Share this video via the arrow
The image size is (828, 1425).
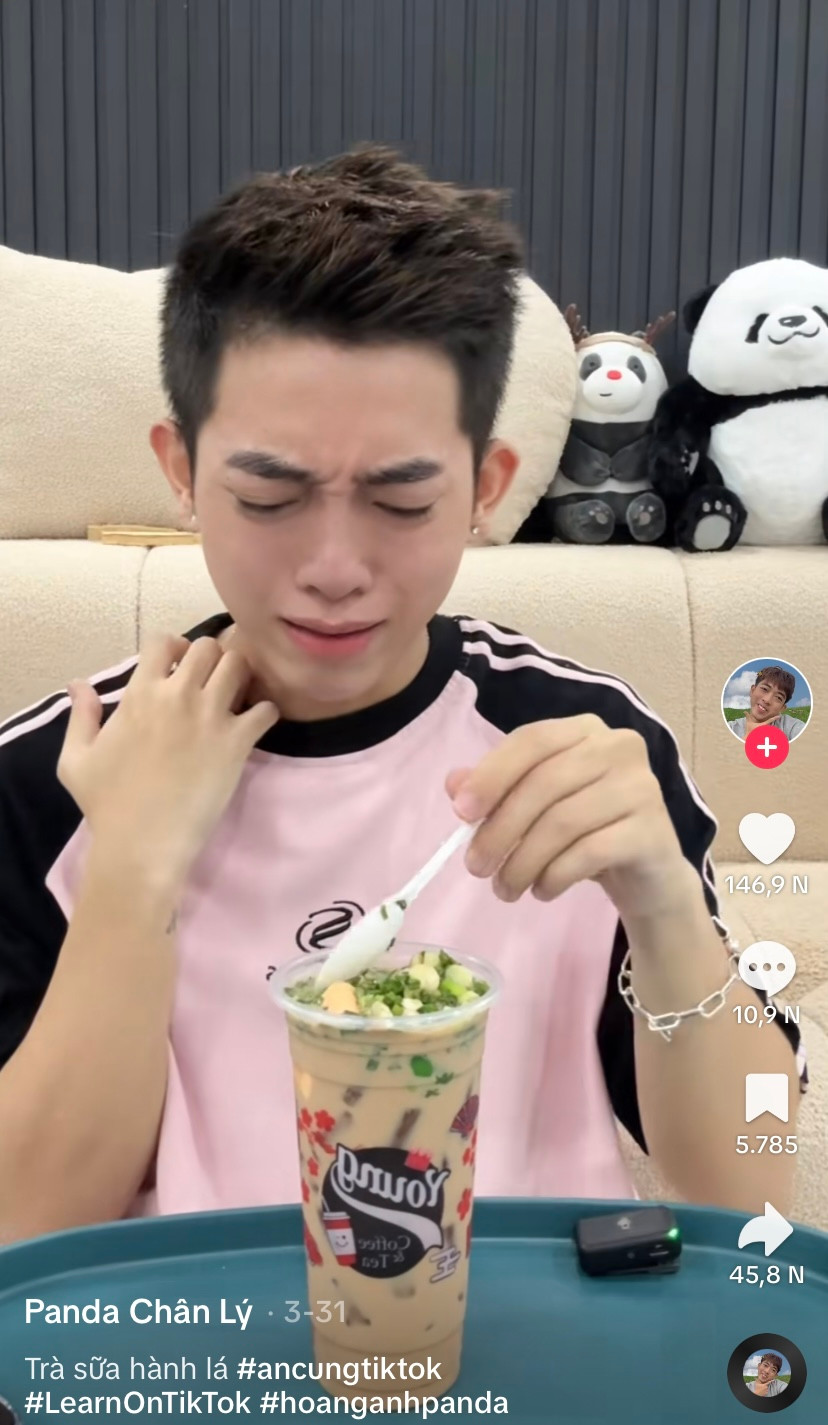766,1230
